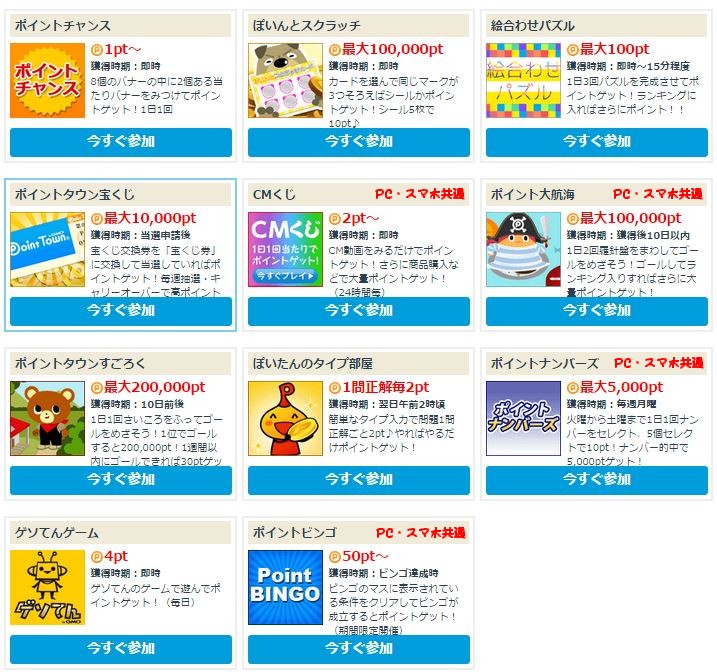
Task: Open the ポイントナンバーズ thumbnail image
Action: tap(523, 419)
